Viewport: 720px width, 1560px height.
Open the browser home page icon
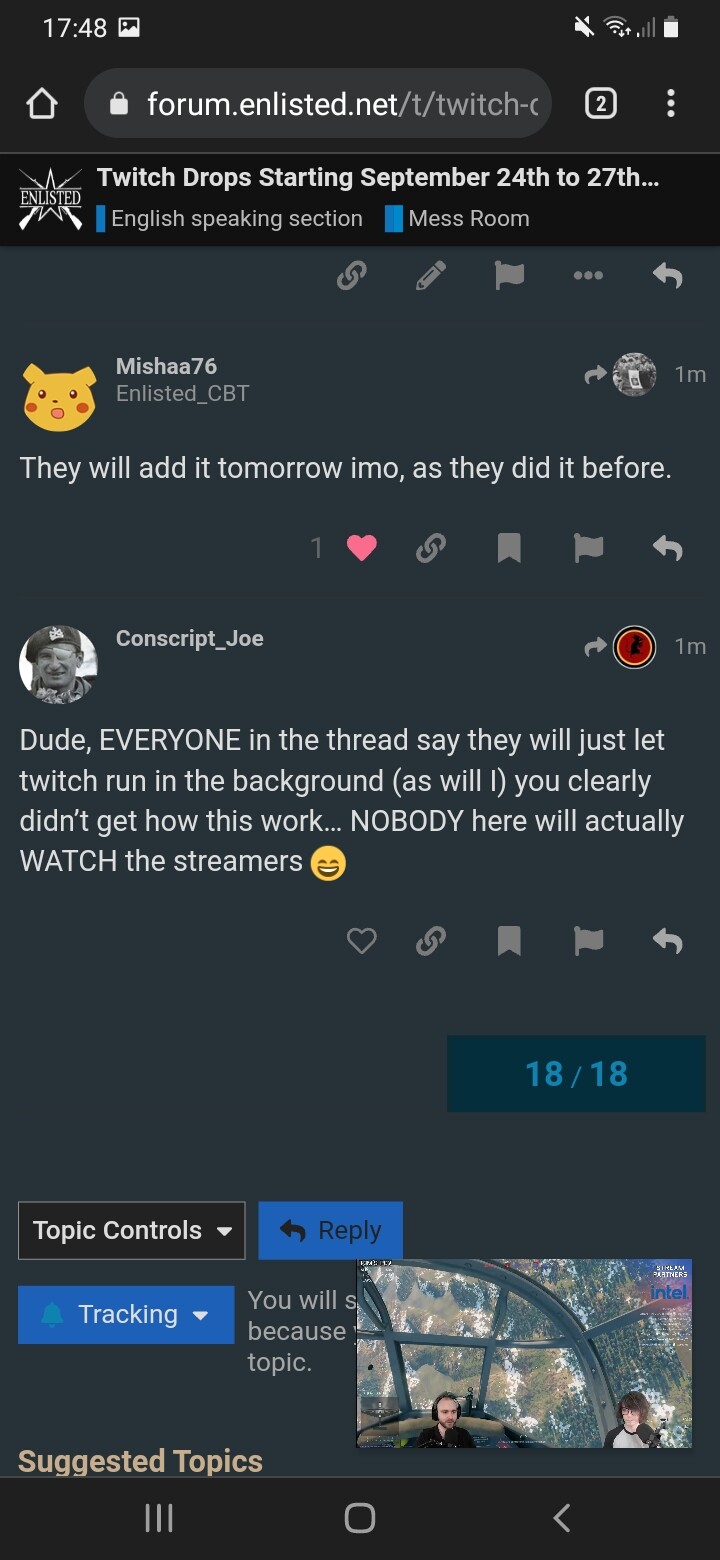[x=42, y=103]
